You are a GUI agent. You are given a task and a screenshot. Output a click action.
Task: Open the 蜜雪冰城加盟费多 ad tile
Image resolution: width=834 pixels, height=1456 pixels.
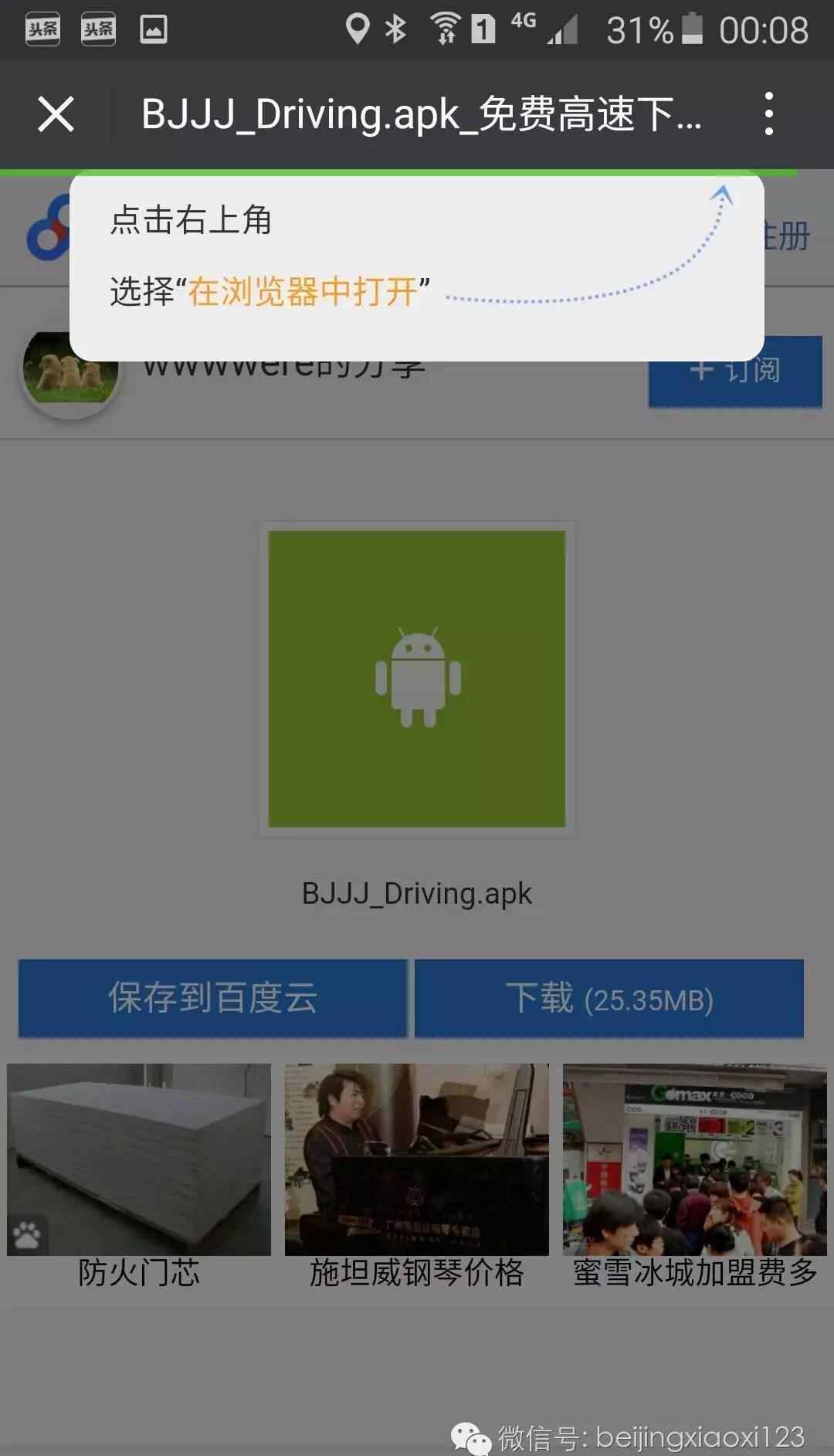click(695, 1176)
